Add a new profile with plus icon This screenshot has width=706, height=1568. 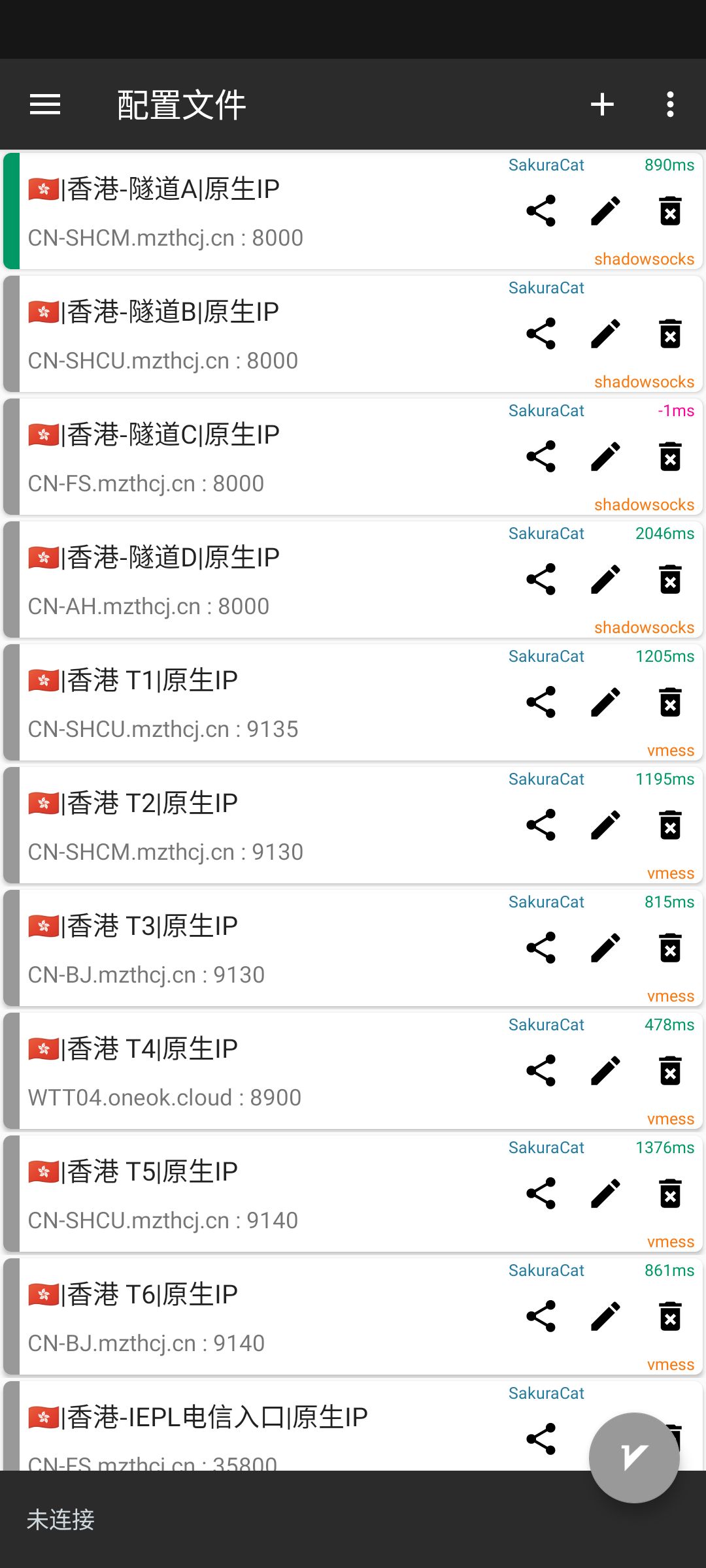pyautogui.click(x=602, y=105)
